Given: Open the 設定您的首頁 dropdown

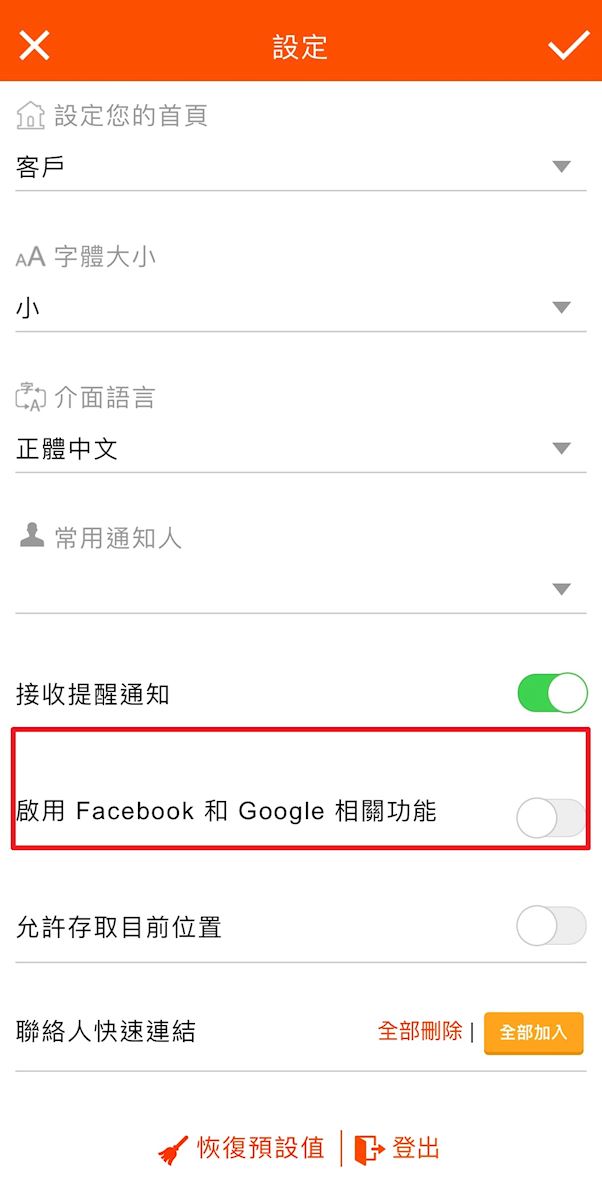Looking at the screenshot, I should (x=300, y=167).
